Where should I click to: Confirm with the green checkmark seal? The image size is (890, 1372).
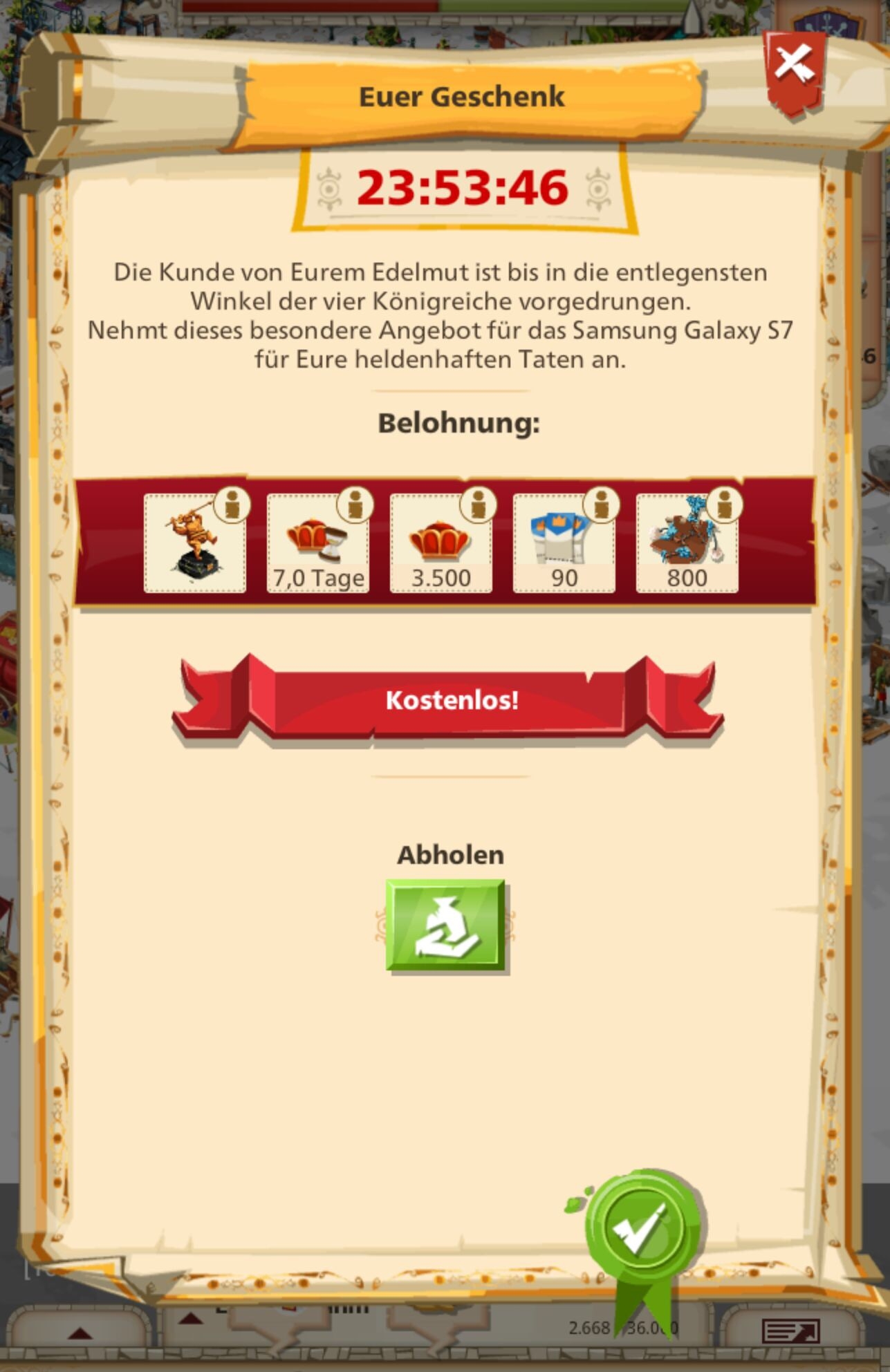coord(642,1228)
